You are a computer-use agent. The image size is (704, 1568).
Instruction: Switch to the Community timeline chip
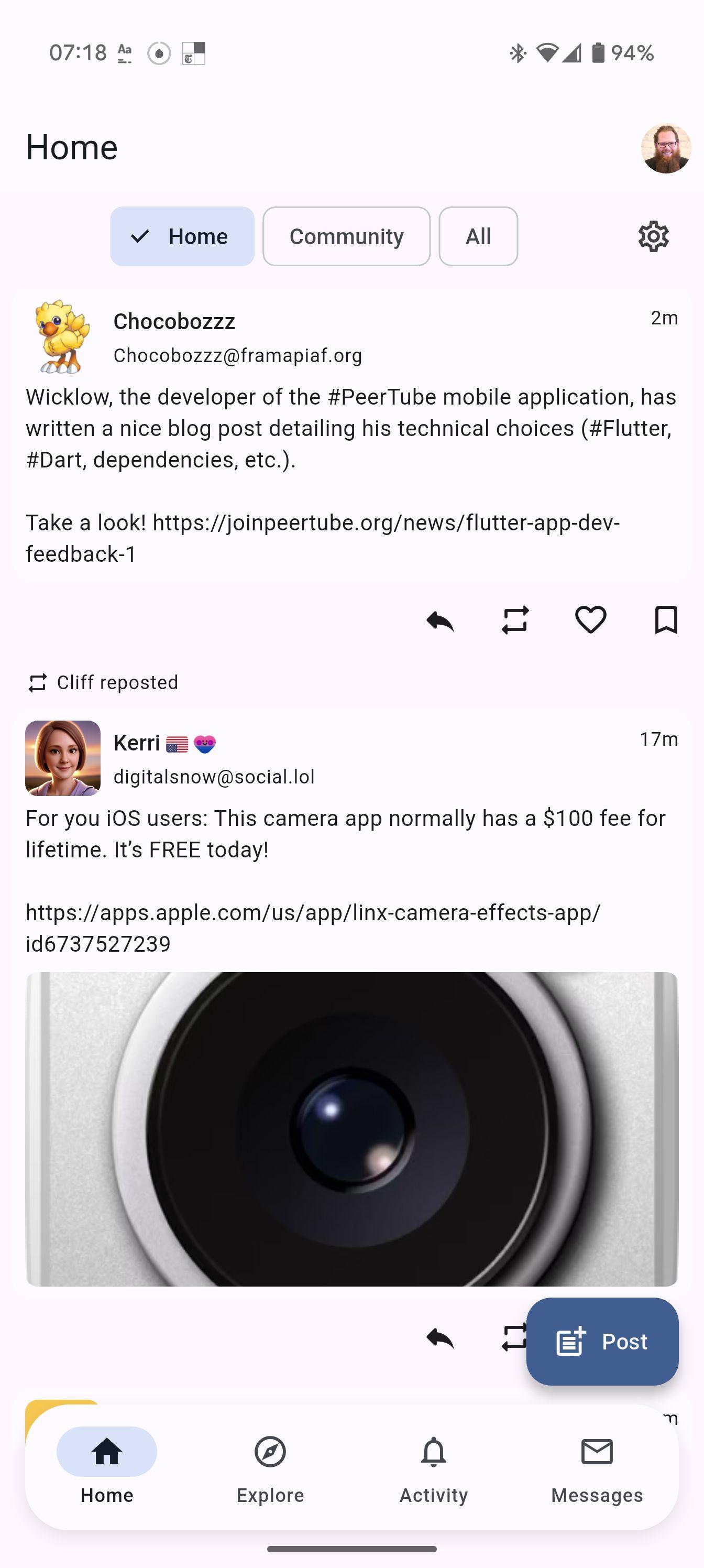[346, 236]
